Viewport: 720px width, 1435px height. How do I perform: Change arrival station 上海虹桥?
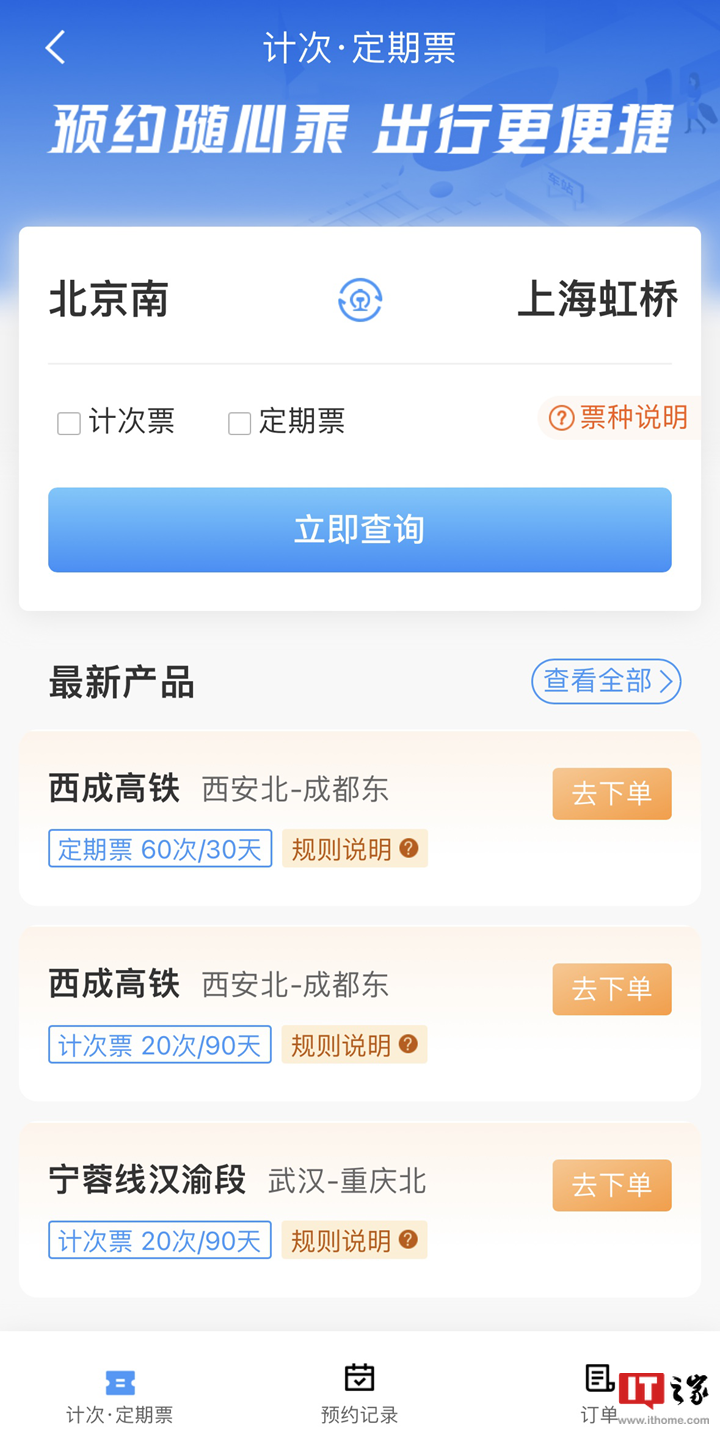[x=598, y=300]
